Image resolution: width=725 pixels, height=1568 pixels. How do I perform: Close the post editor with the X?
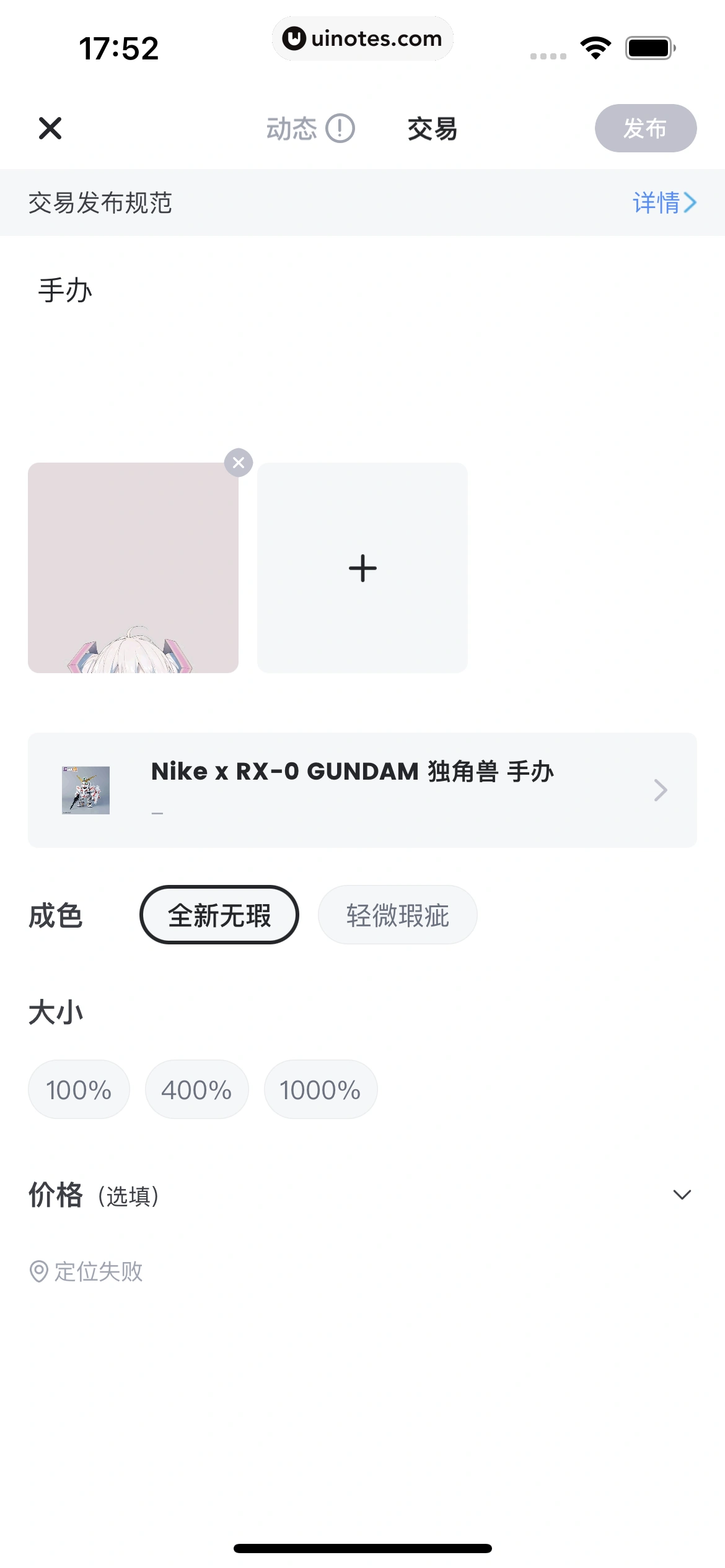pyautogui.click(x=50, y=128)
